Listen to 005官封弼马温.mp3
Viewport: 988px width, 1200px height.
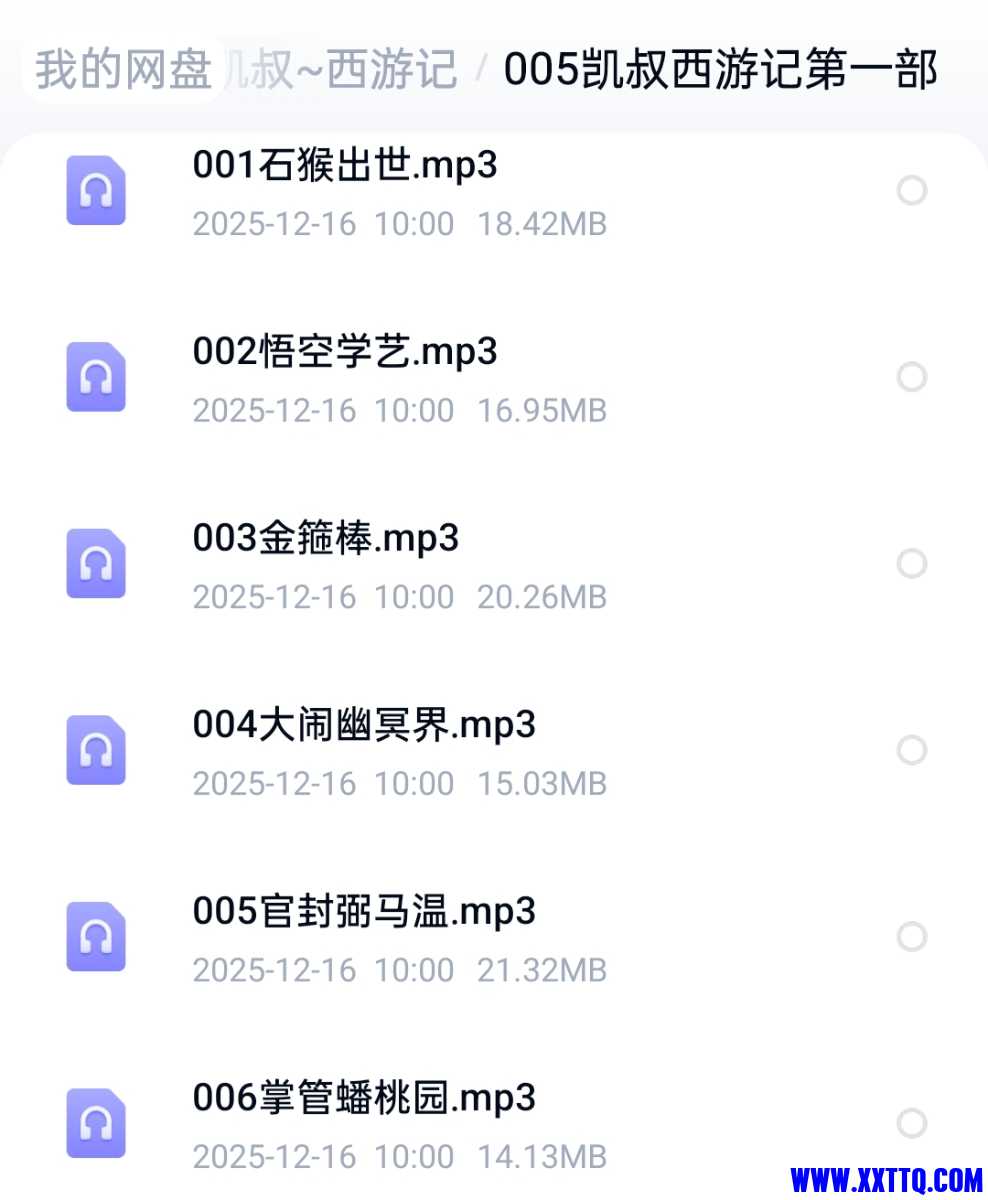point(364,912)
